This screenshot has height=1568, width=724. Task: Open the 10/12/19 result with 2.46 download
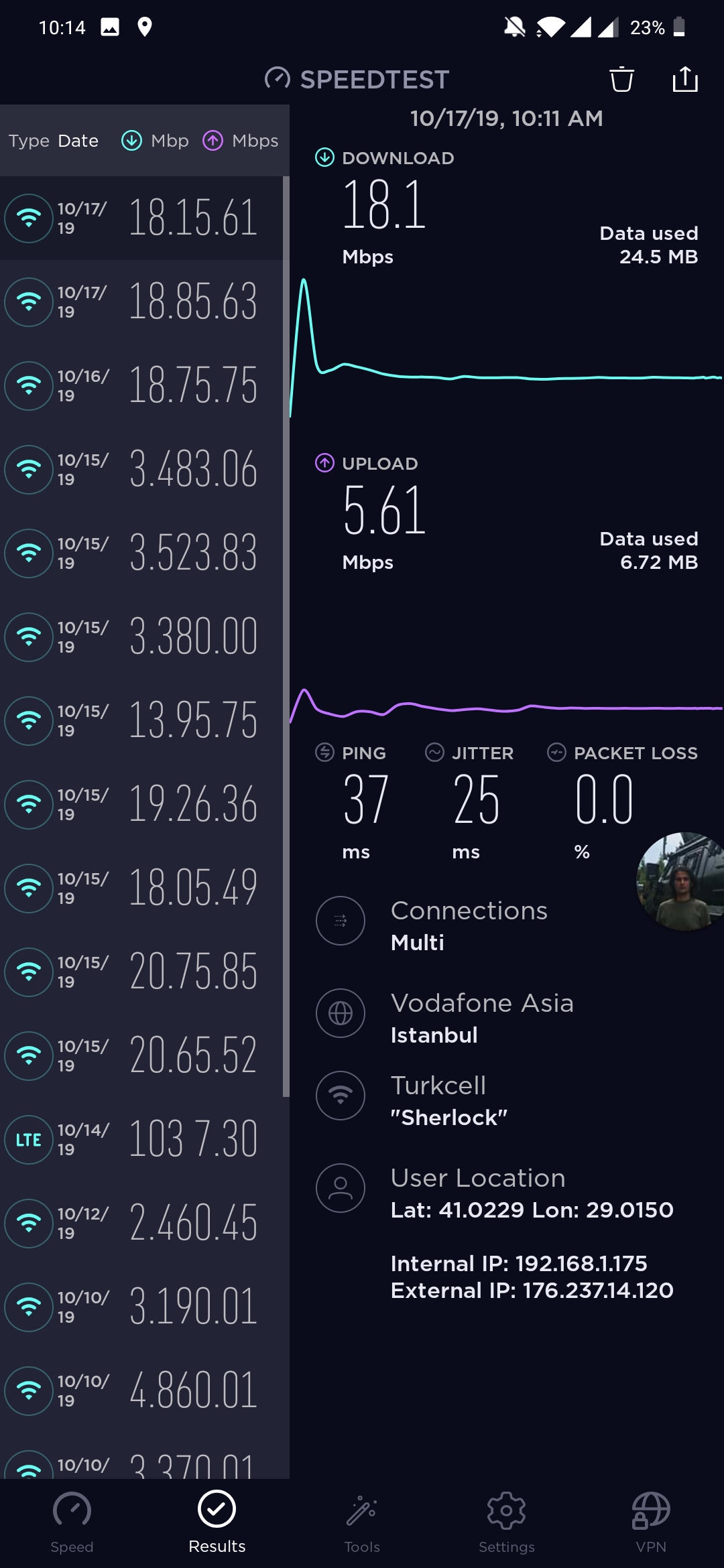(x=141, y=1223)
